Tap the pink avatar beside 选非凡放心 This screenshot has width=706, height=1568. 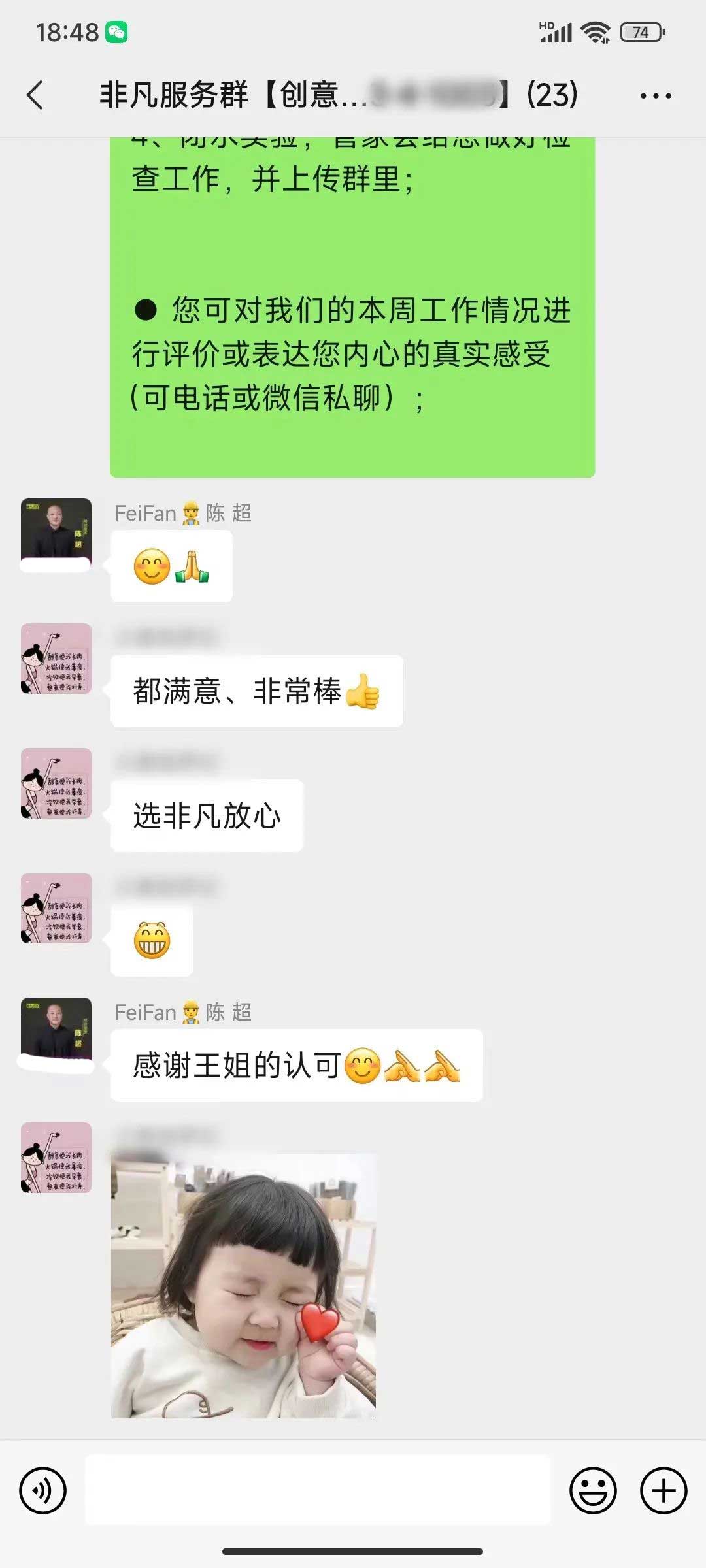(56, 783)
